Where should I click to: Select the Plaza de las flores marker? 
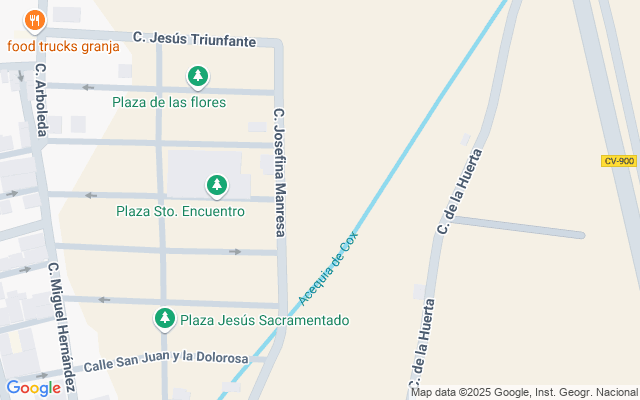pos(198,77)
